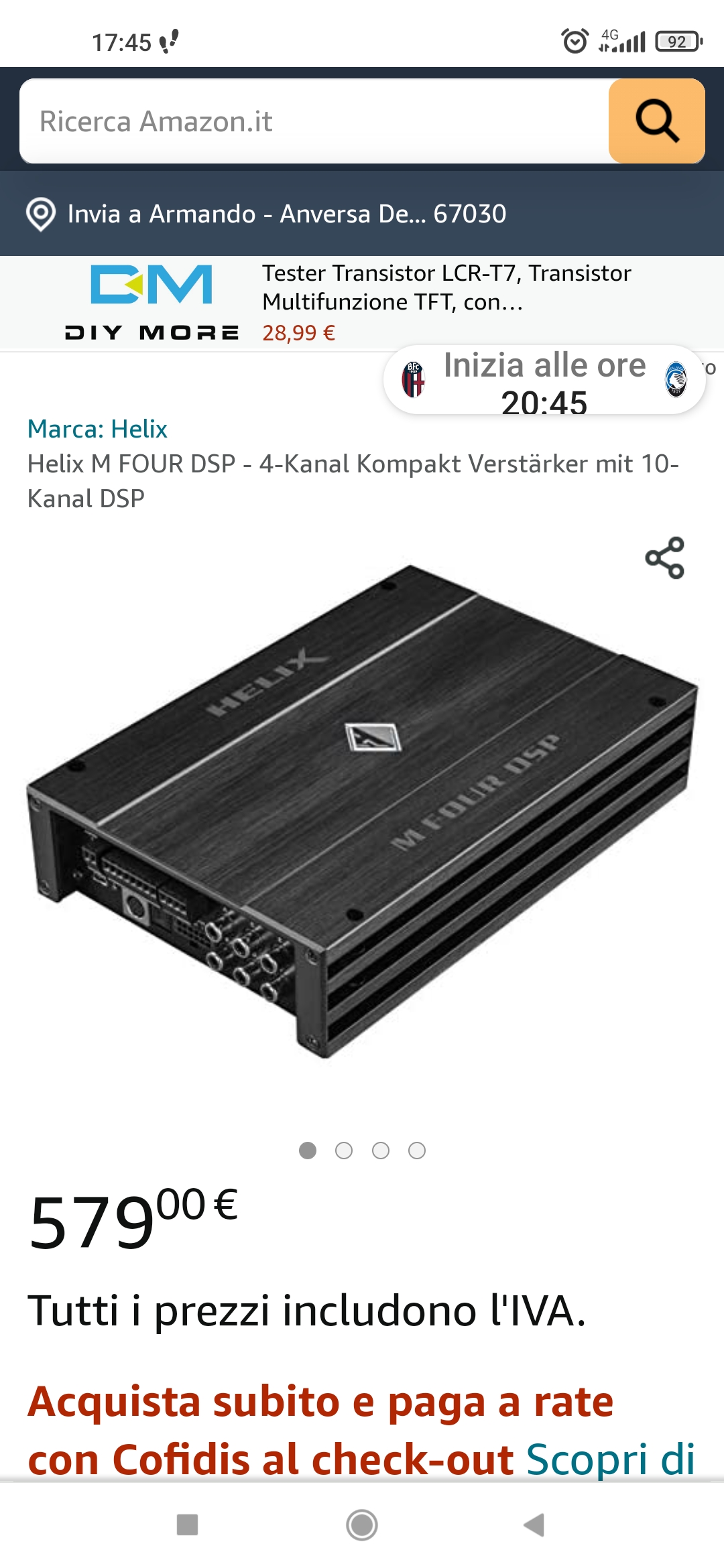Go back with system back button
Screen dimensions: 724x1568
534,1525
